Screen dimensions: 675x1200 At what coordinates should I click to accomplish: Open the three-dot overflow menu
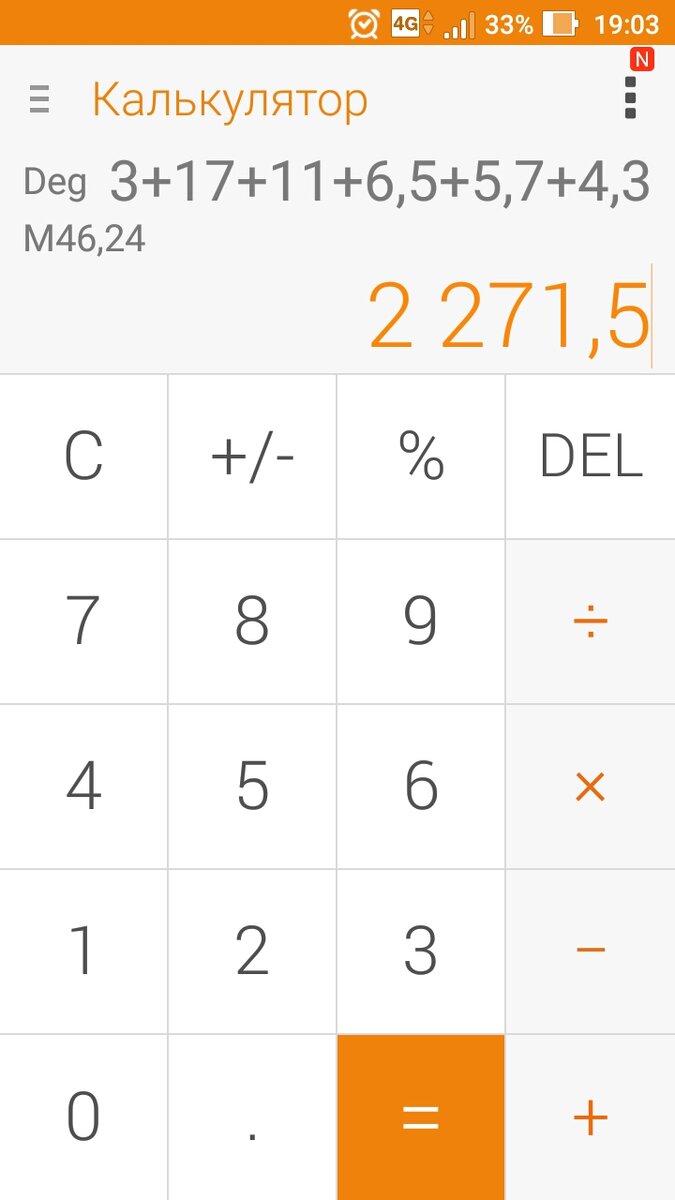tap(630, 97)
